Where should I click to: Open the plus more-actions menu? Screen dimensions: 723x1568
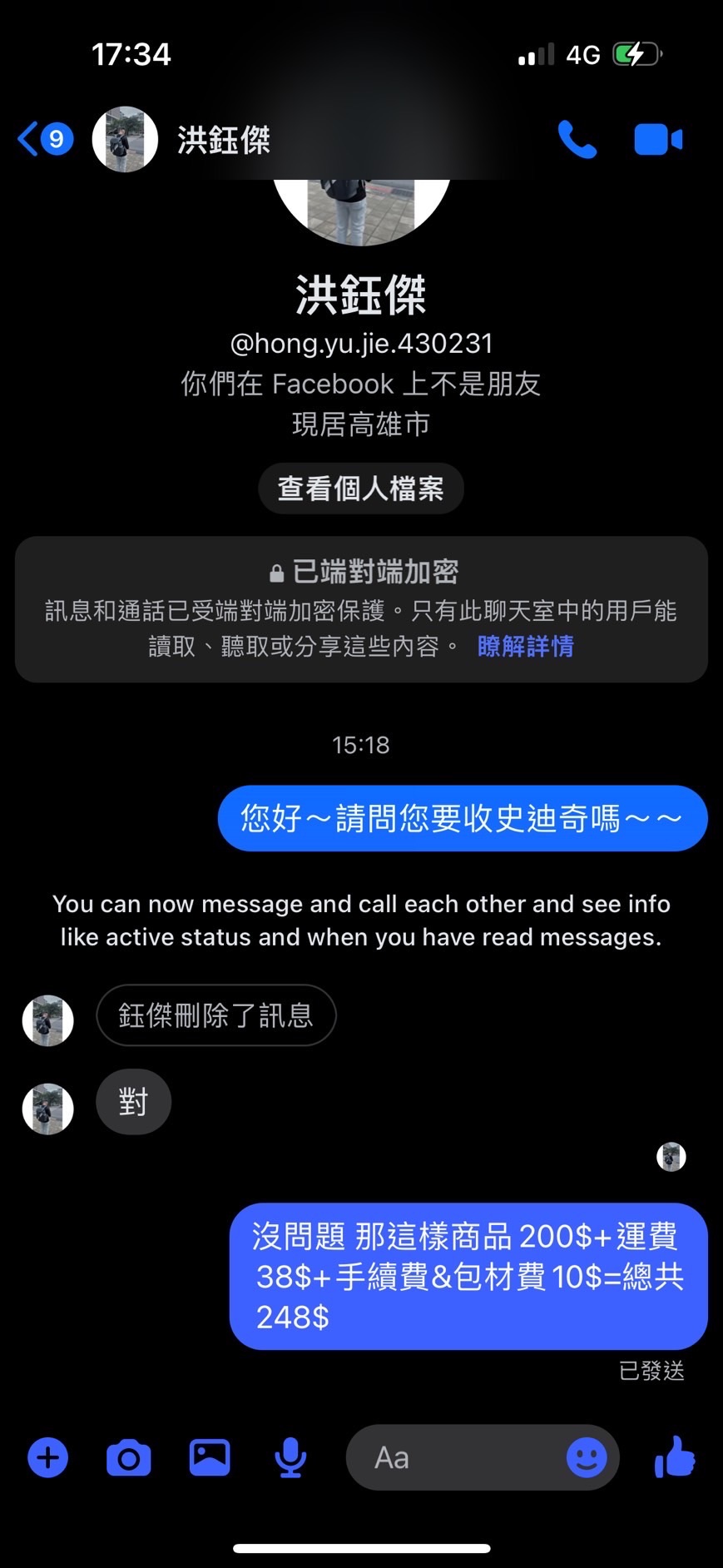pos(48,1457)
